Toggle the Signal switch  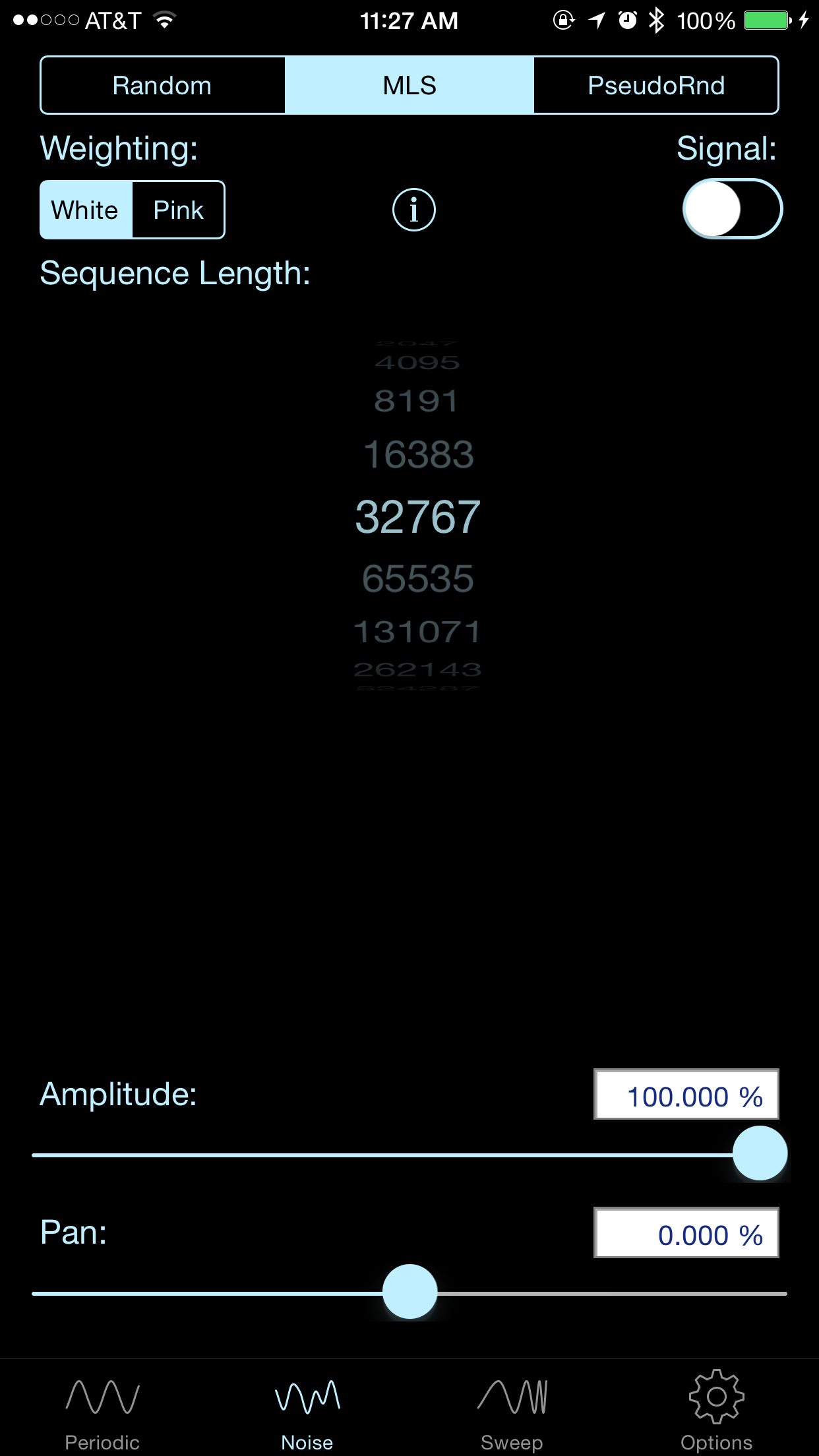pyautogui.click(x=732, y=208)
